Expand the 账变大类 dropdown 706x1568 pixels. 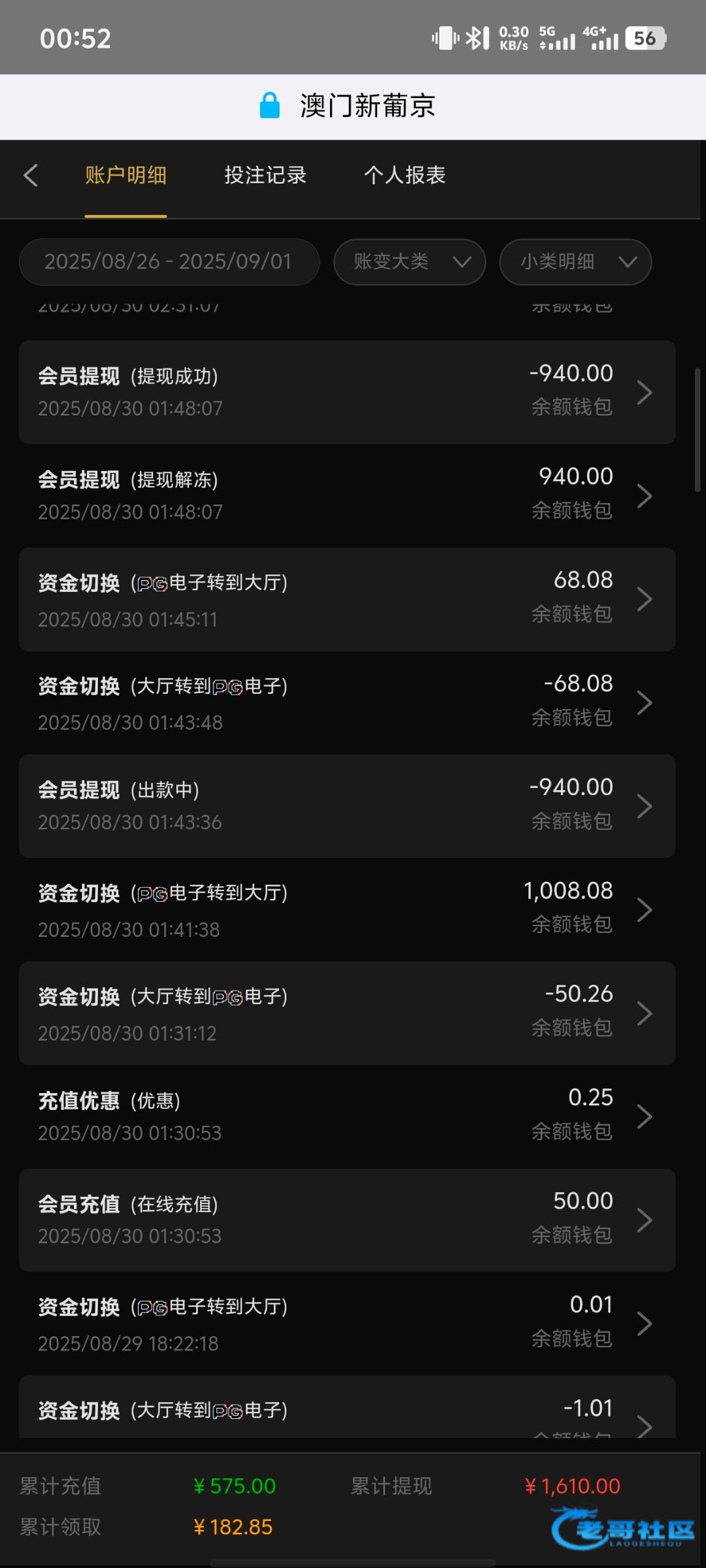pyautogui.click(x=410, y=262)
